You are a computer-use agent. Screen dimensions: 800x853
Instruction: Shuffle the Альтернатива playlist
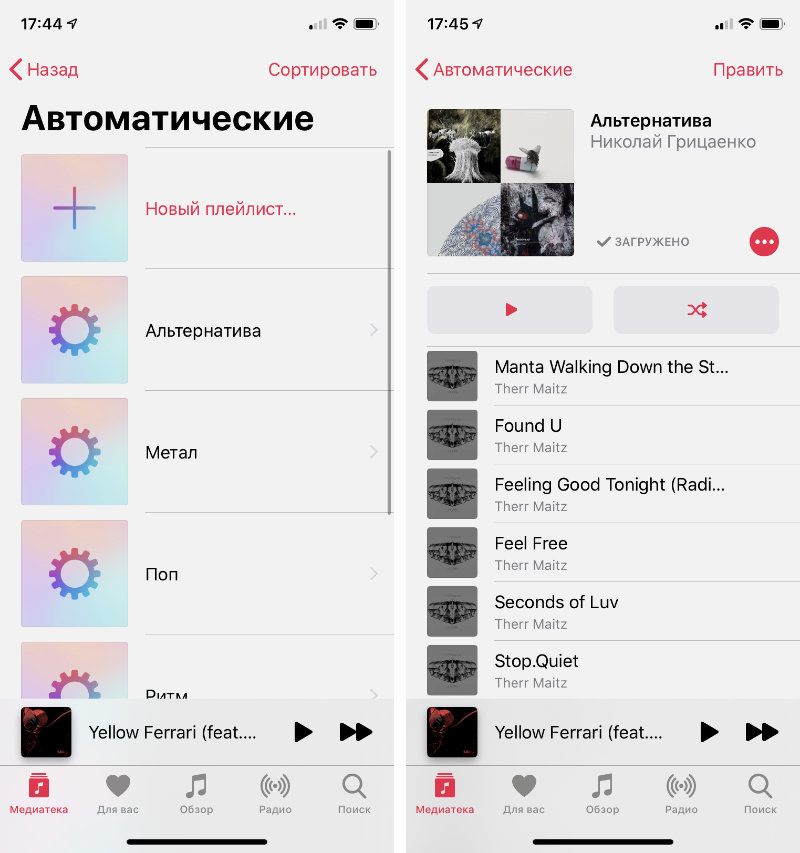point(696,310)
